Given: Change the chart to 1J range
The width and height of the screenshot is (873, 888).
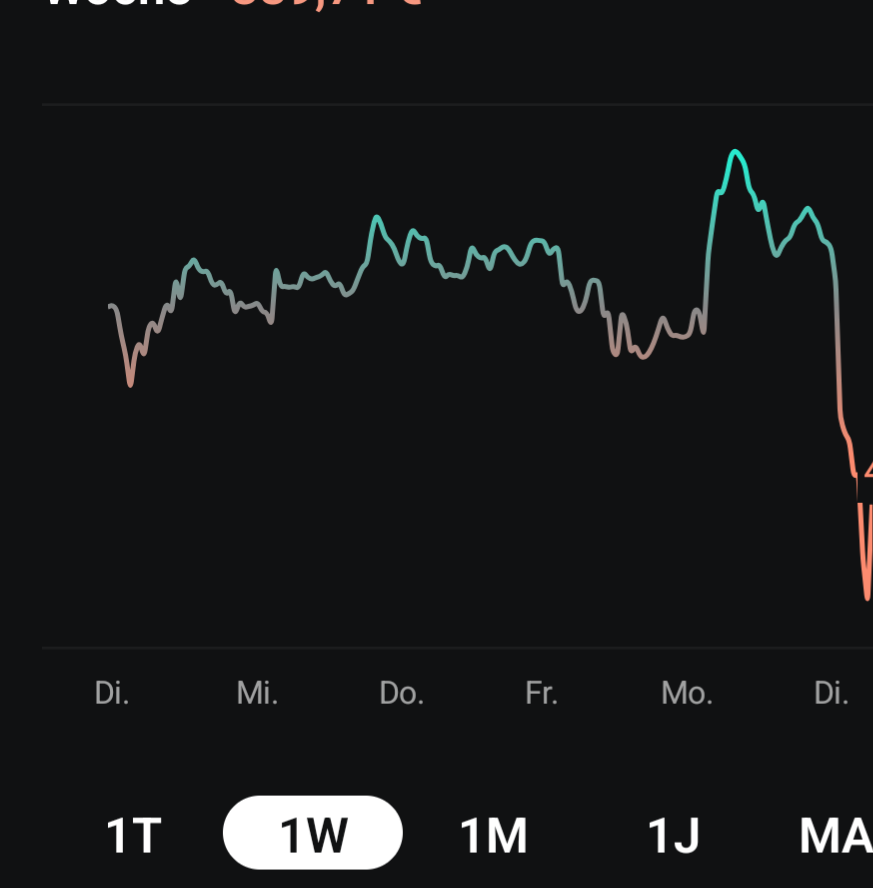Looking at the screenshot, I should pyautogui.click(x=673, y=834).
